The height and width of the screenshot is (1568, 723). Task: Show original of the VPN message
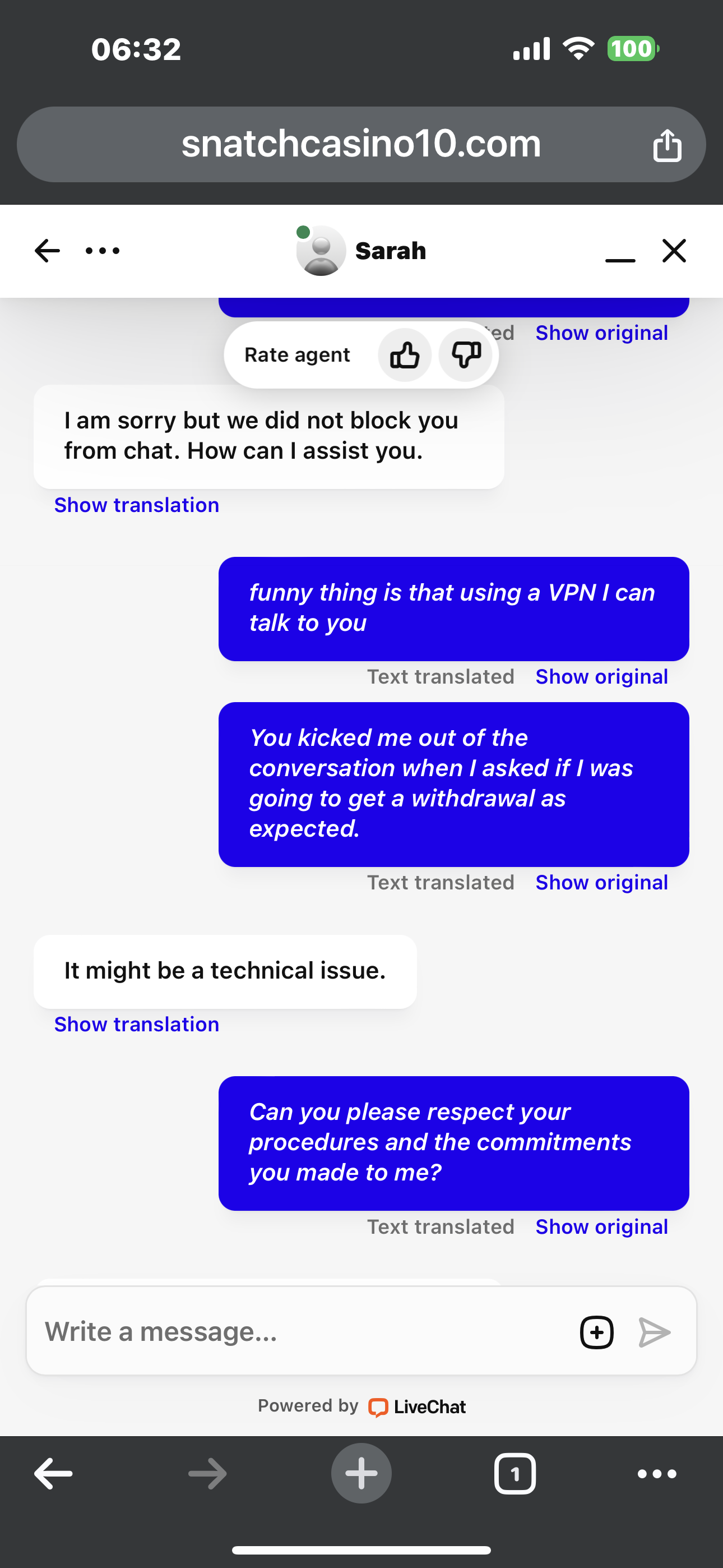click(601, 677)
